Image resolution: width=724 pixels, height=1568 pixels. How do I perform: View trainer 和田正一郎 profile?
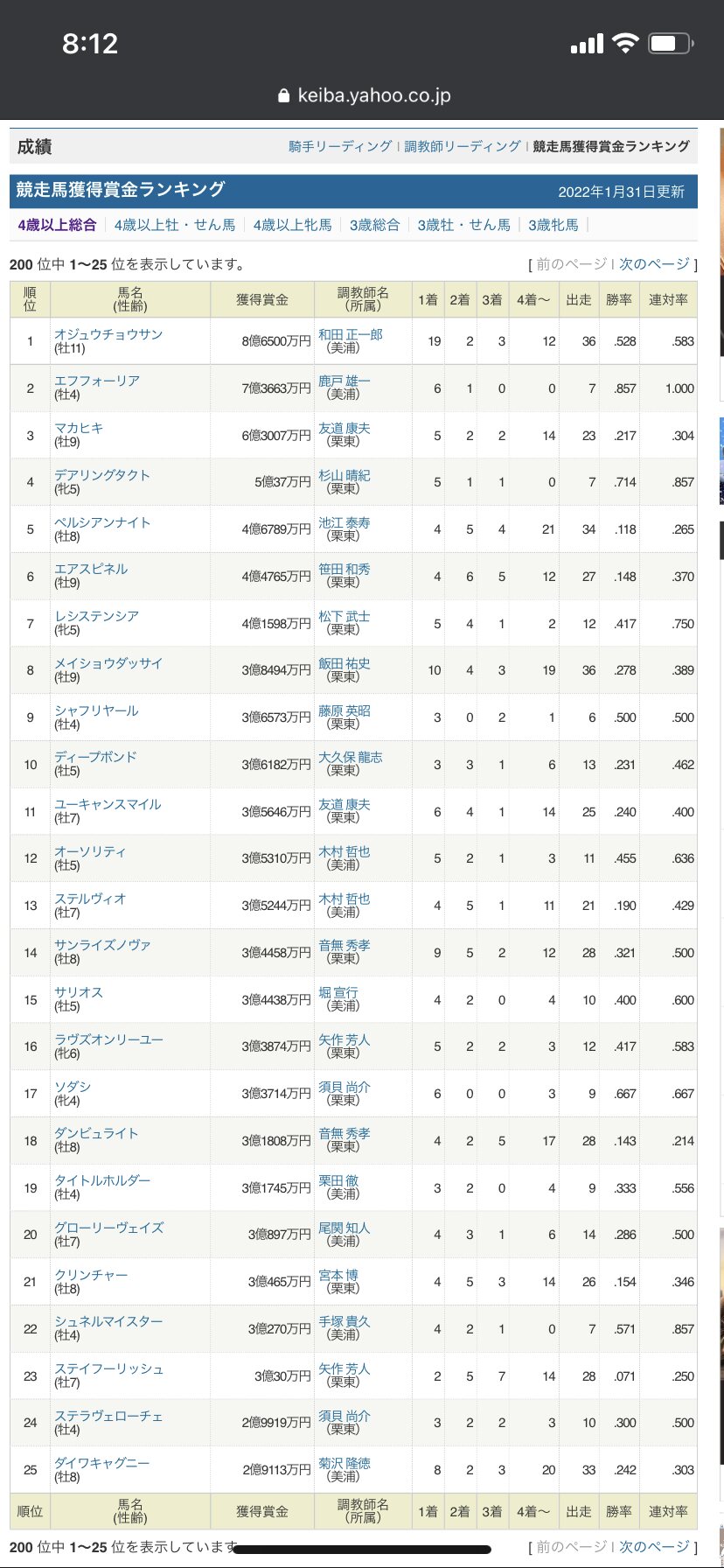(x=350, y=334)
